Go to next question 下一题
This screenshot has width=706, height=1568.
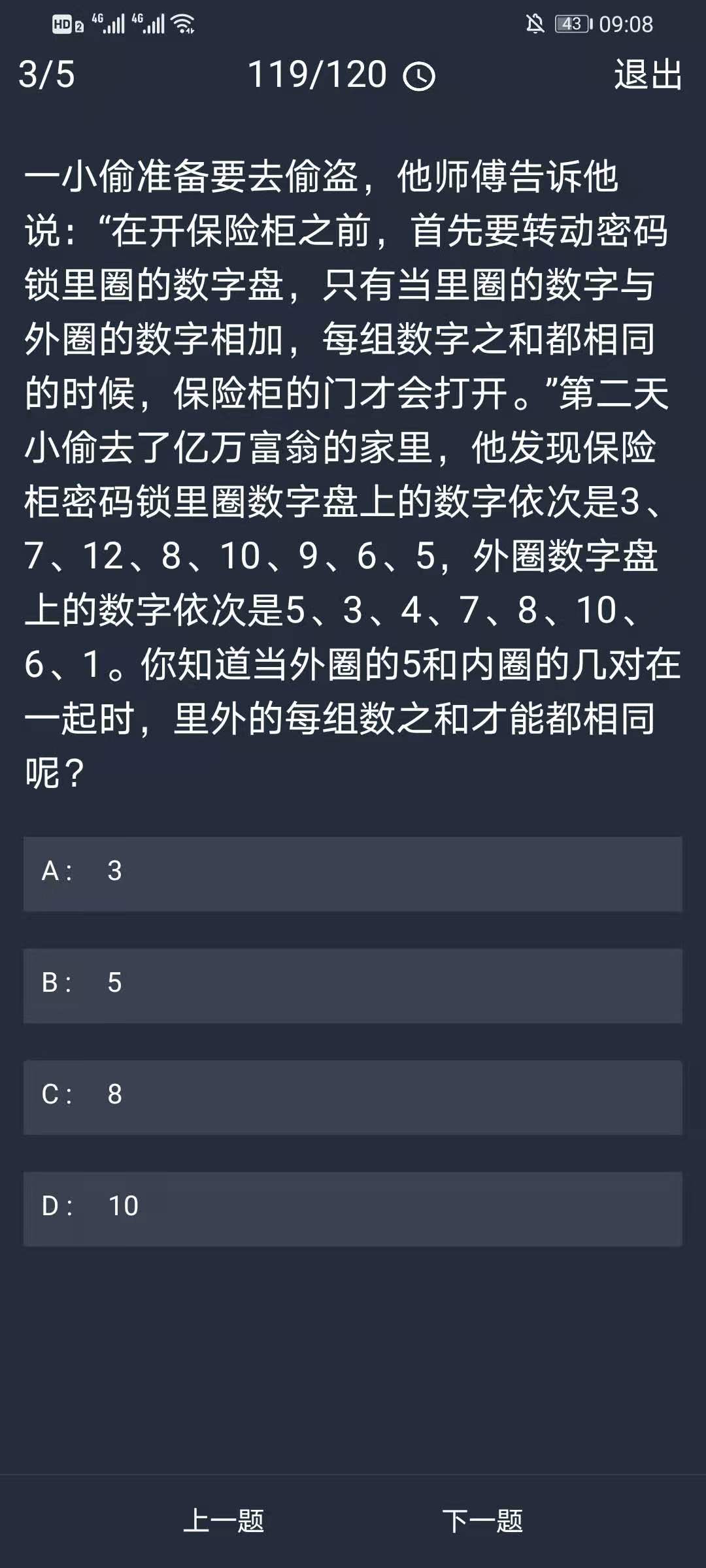pyautogui.click(x=482, y=1521)
